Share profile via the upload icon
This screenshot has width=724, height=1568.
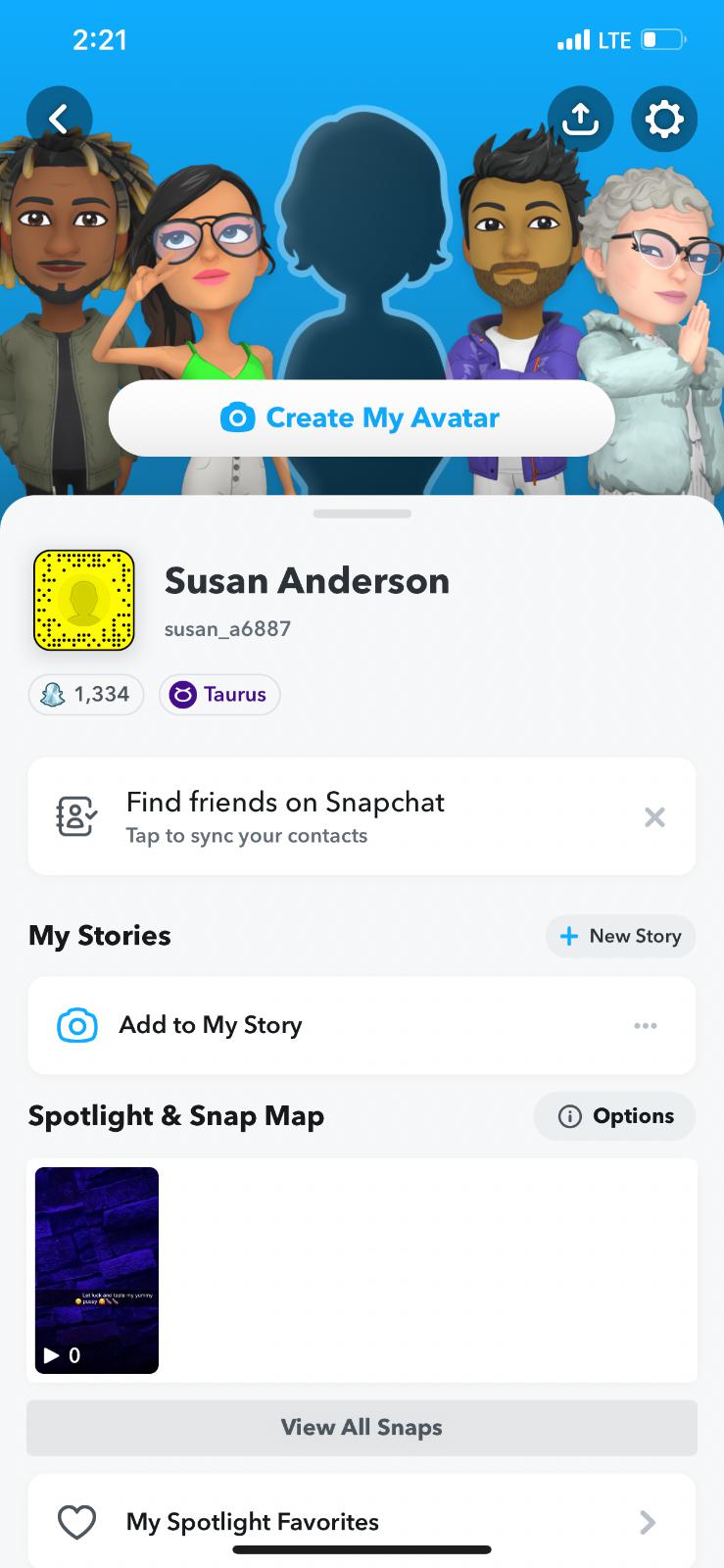click(x=580, y=120)
